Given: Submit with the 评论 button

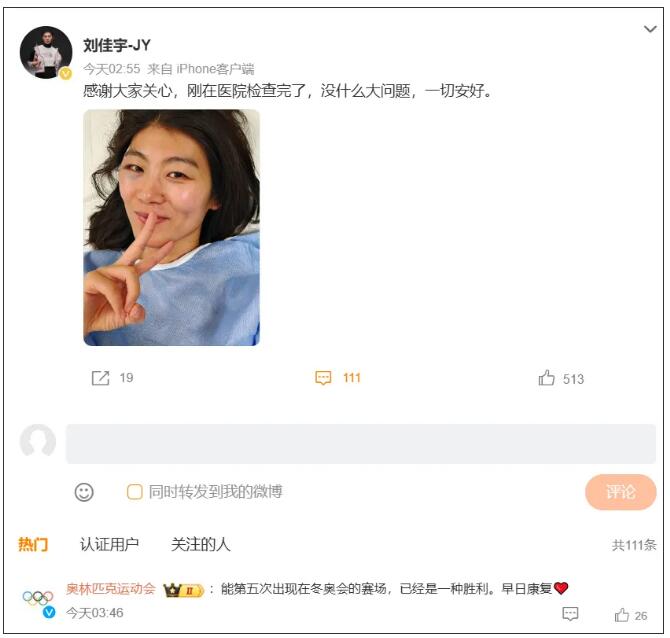Looking at the screenshot, I should (620, 492).
